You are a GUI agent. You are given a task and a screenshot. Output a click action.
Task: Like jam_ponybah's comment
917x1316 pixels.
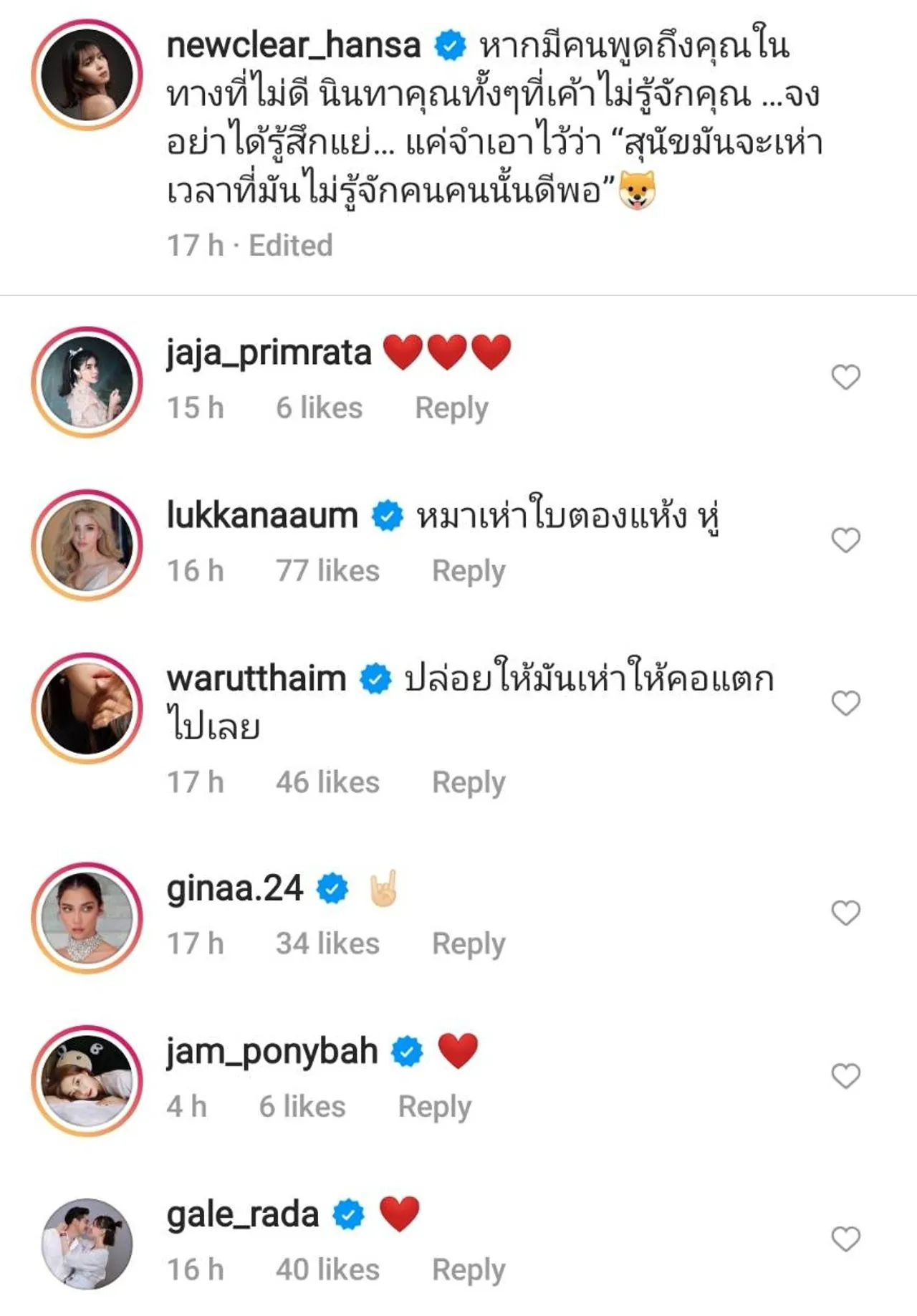tap(845, 1075)
